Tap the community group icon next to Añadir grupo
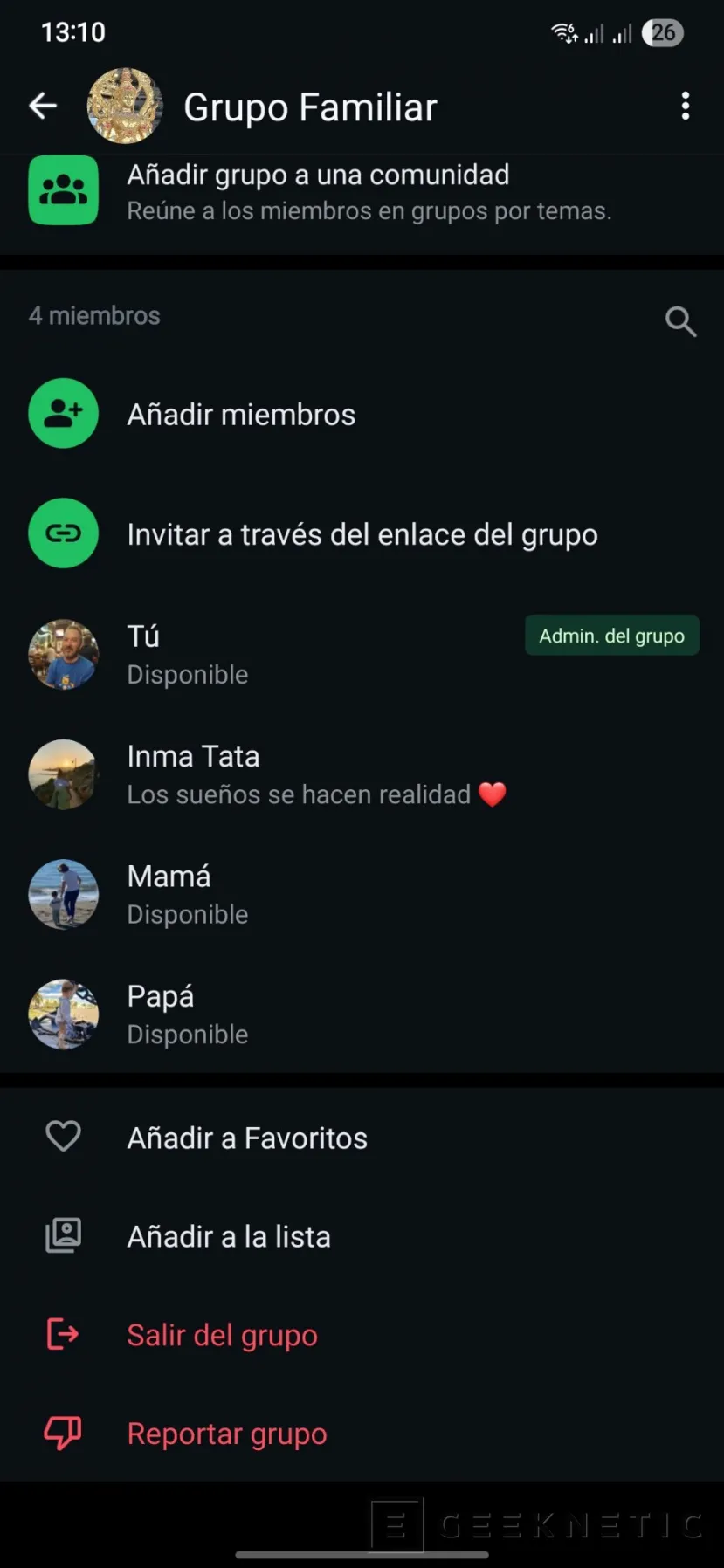724x1568 pixels. 63,190
